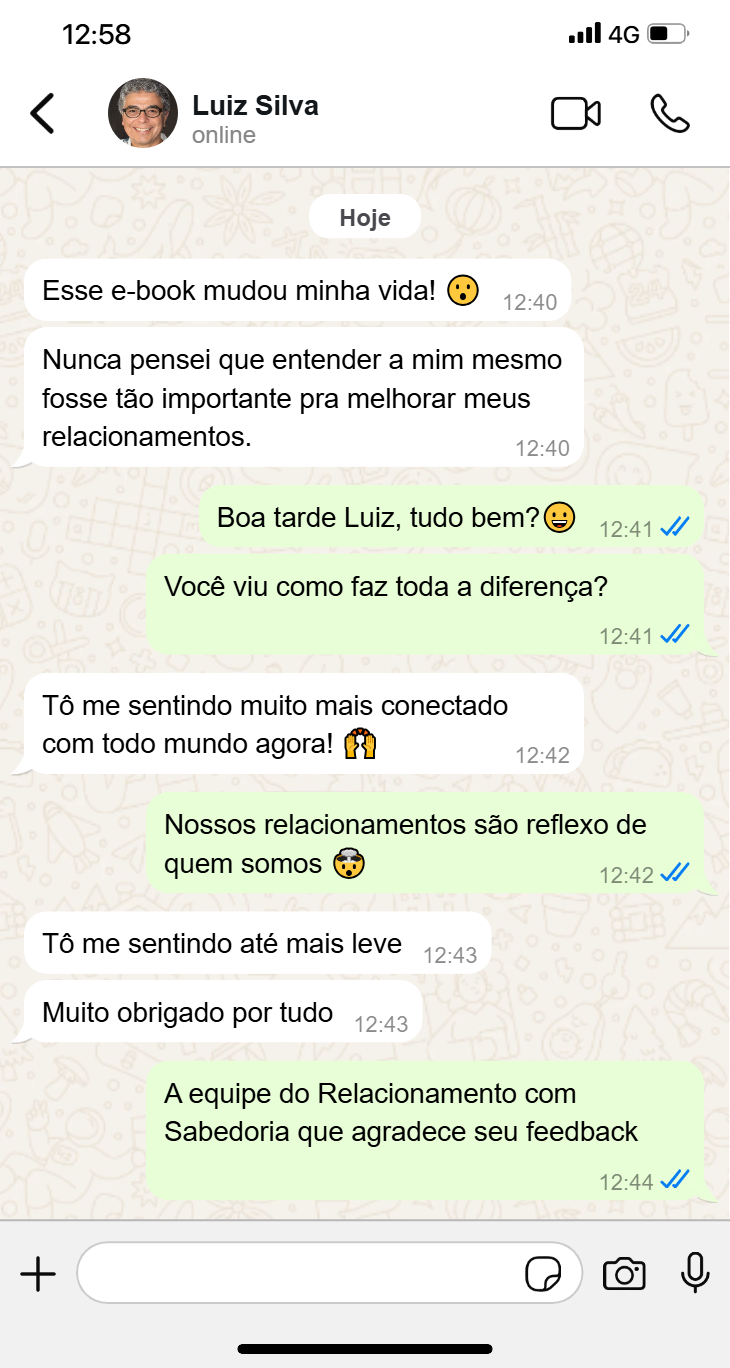Image resolution: width=730 pixels, height=1368 pixels.
Task: Select Luiz Silva's name to view contact info
Action: pos(254,106)
